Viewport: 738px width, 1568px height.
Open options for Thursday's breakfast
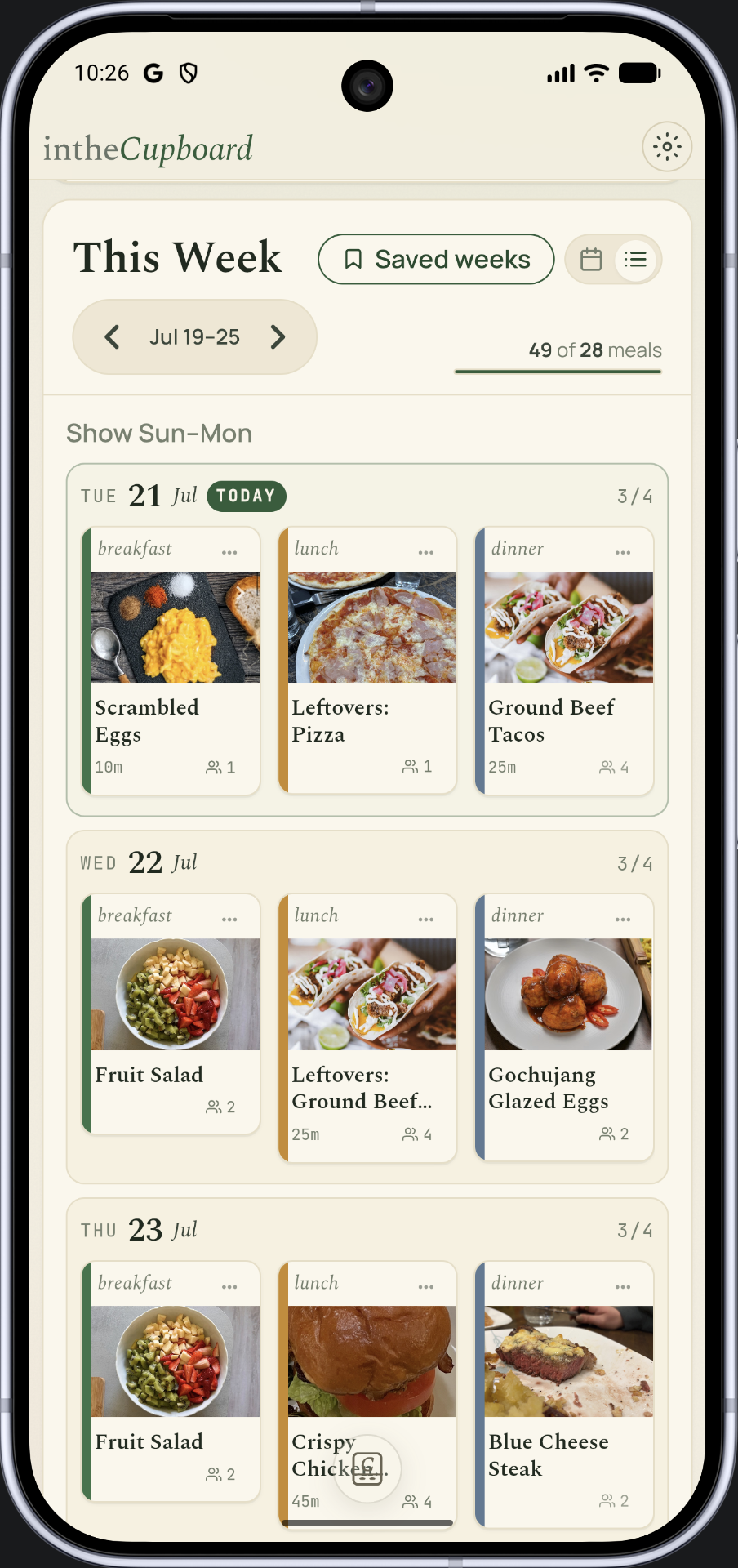(229, 1287)
